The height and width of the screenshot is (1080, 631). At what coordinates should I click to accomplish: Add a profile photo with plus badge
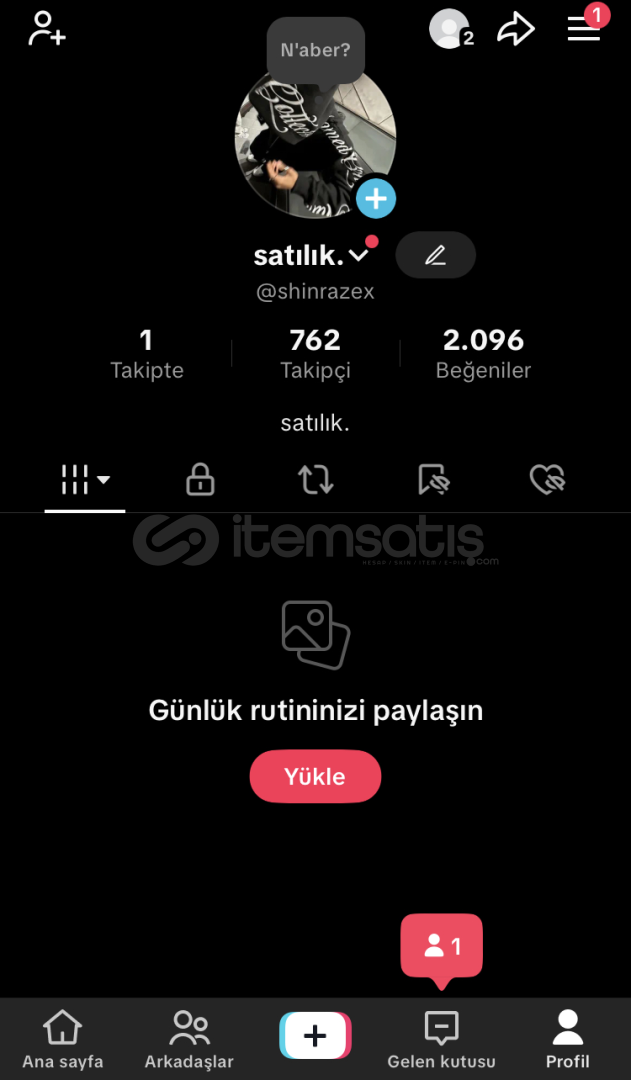pos(376,199)
